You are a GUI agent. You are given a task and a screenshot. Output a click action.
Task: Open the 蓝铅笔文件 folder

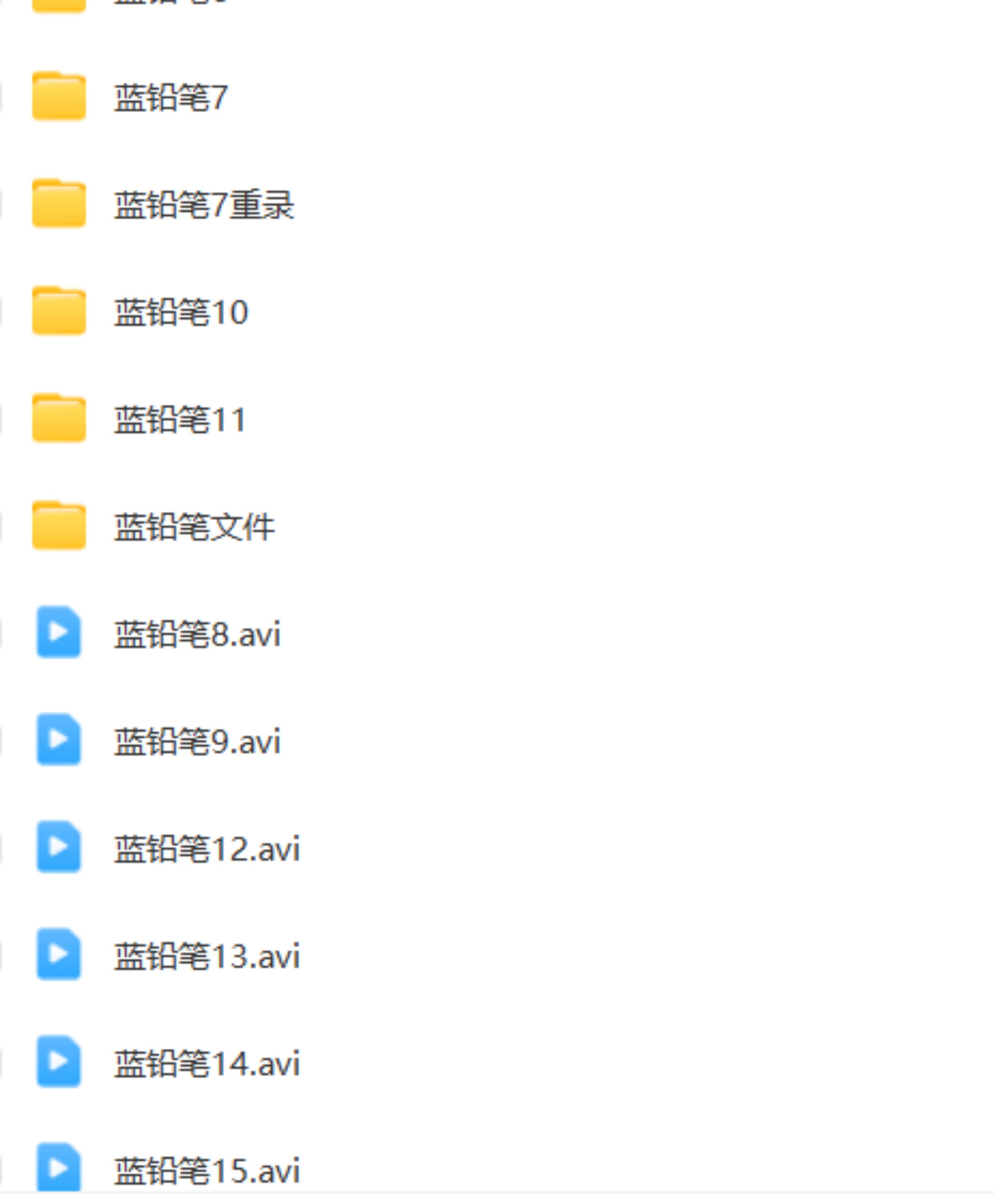point(194,527)
